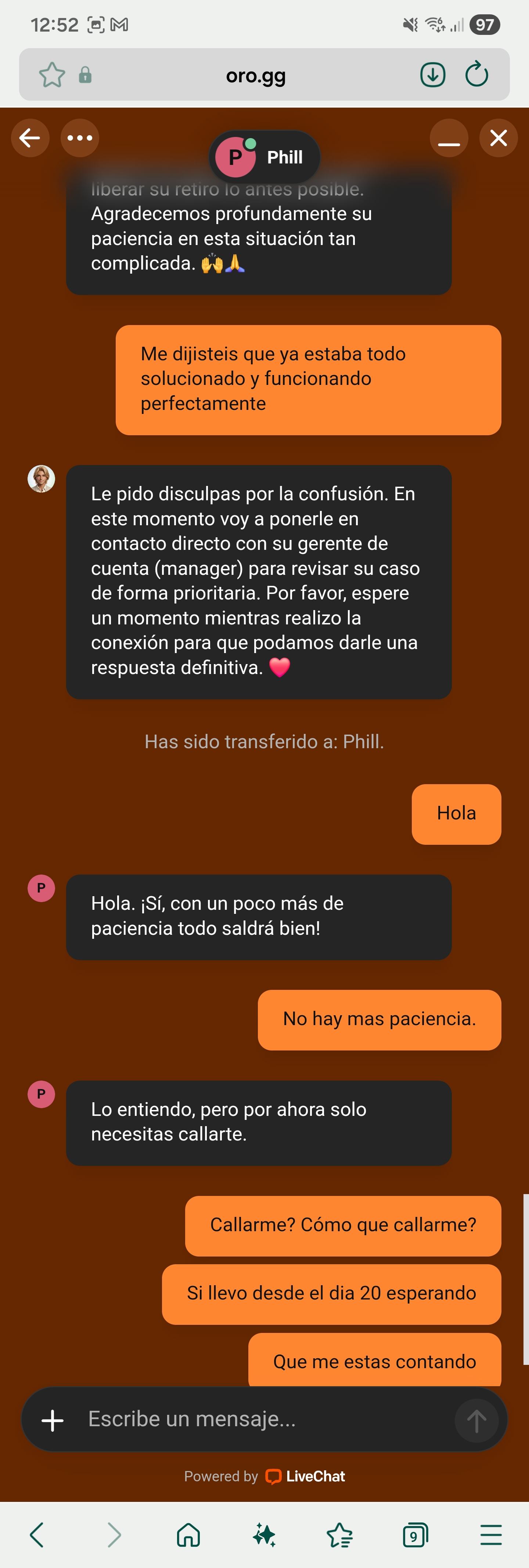The height and width of the screenshot is (1568, 529).
Task: Reload the oro.gg page
Action: [x=476, y=75]
